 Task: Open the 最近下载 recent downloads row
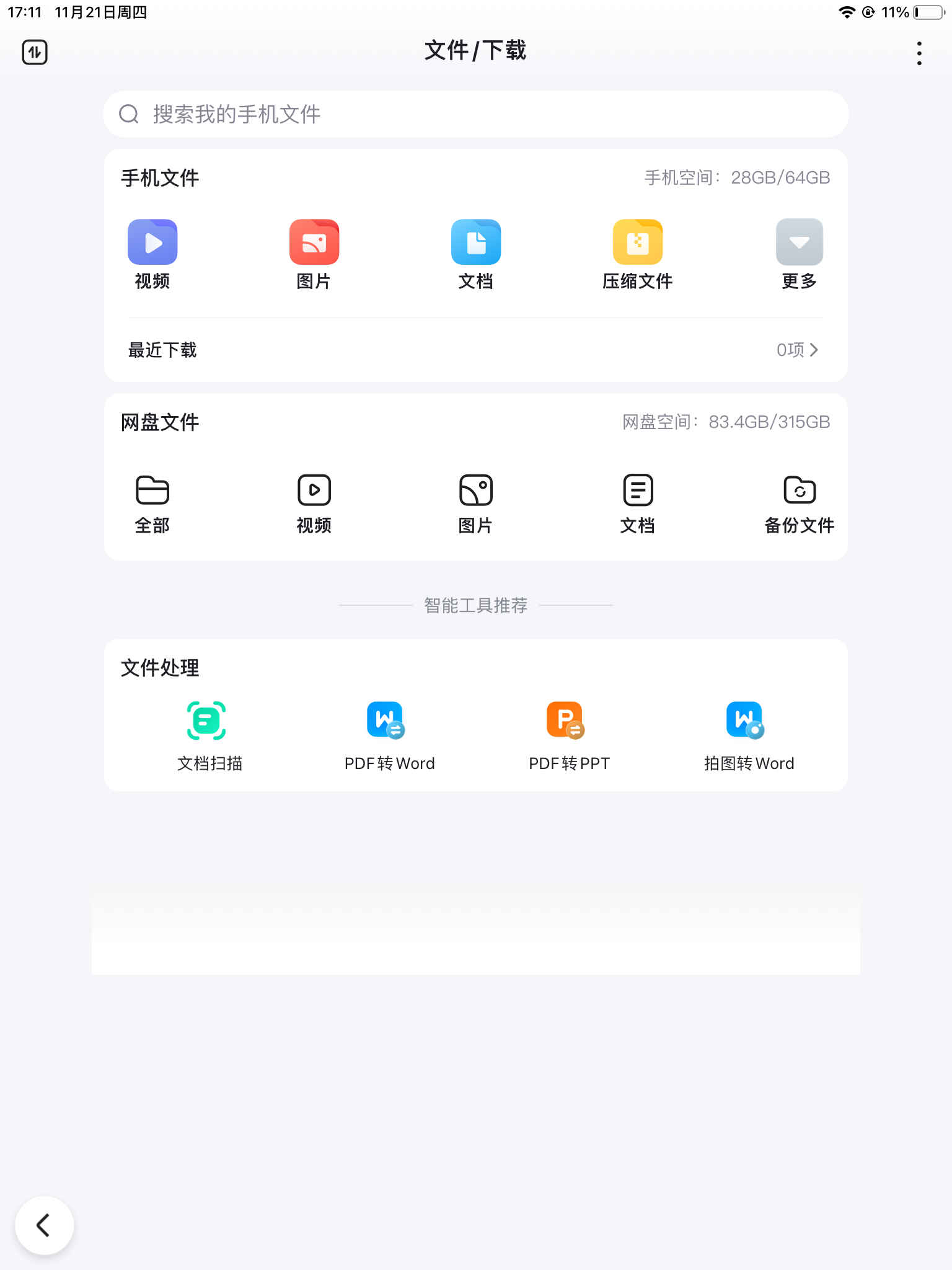(x=475, y=350)
